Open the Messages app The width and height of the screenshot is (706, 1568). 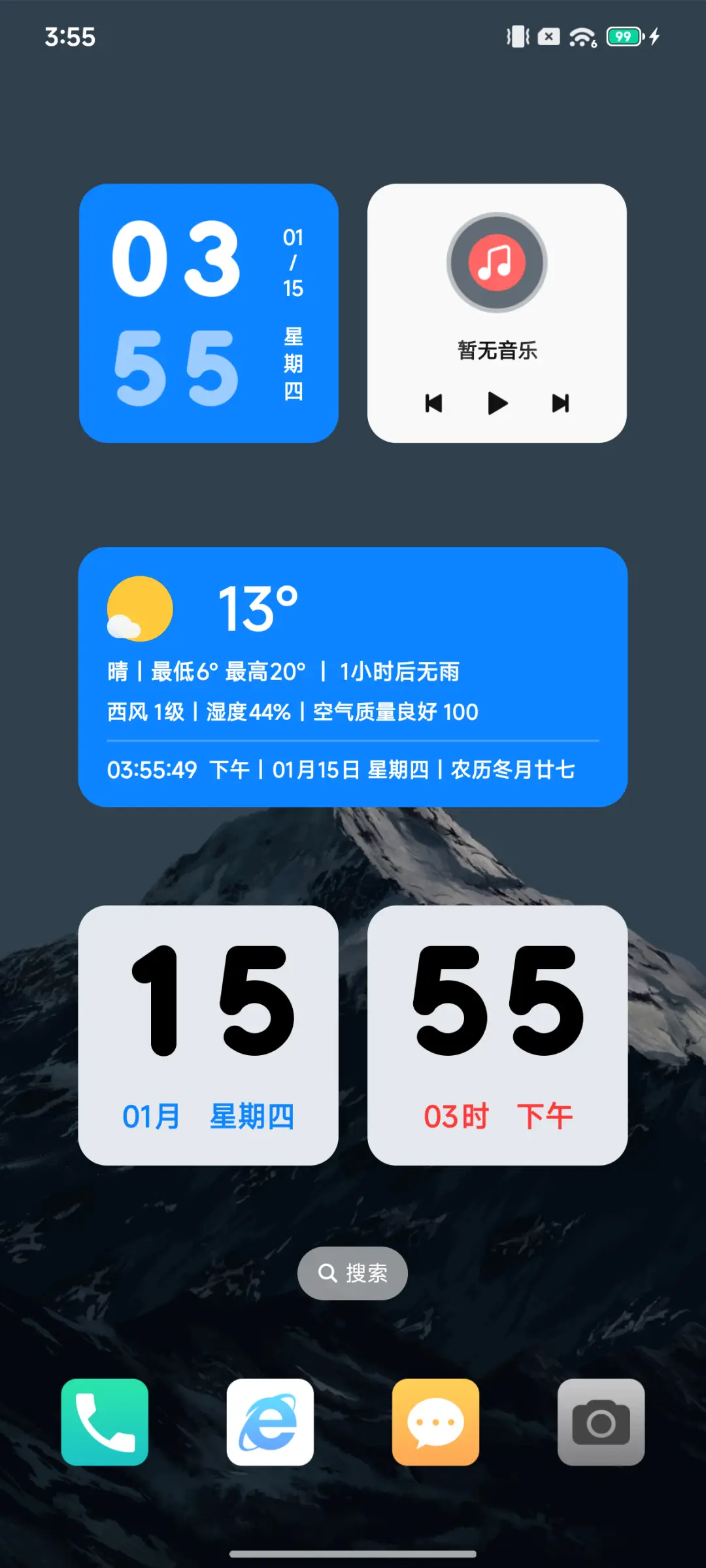tap(435, 1424)
